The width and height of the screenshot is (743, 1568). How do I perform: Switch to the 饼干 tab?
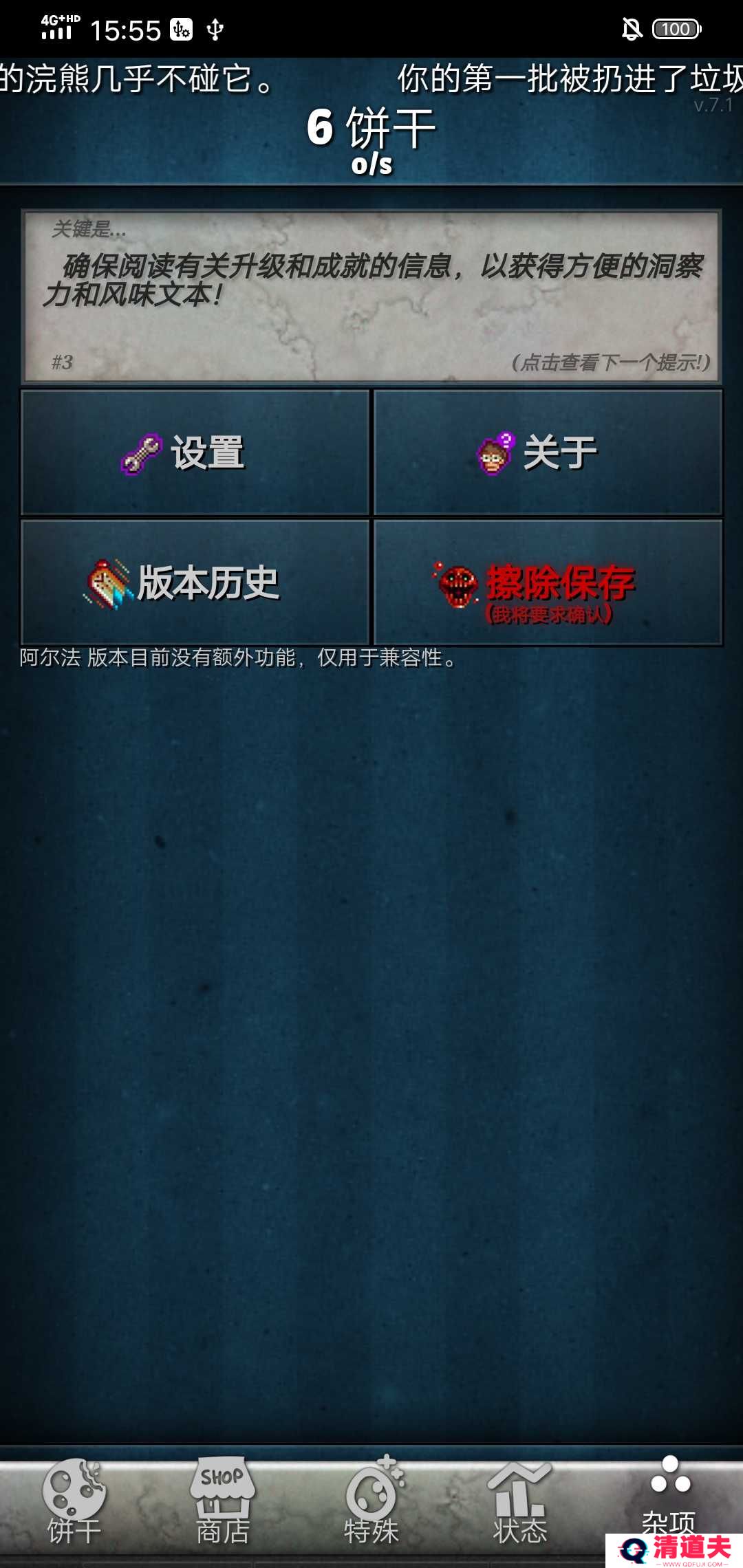click(x=74, y=1503)
